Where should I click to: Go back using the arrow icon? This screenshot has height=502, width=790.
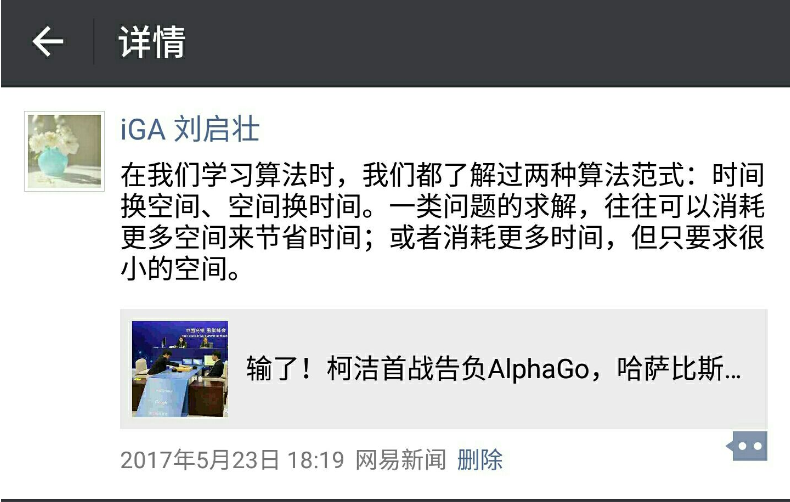tap(47, 42)
